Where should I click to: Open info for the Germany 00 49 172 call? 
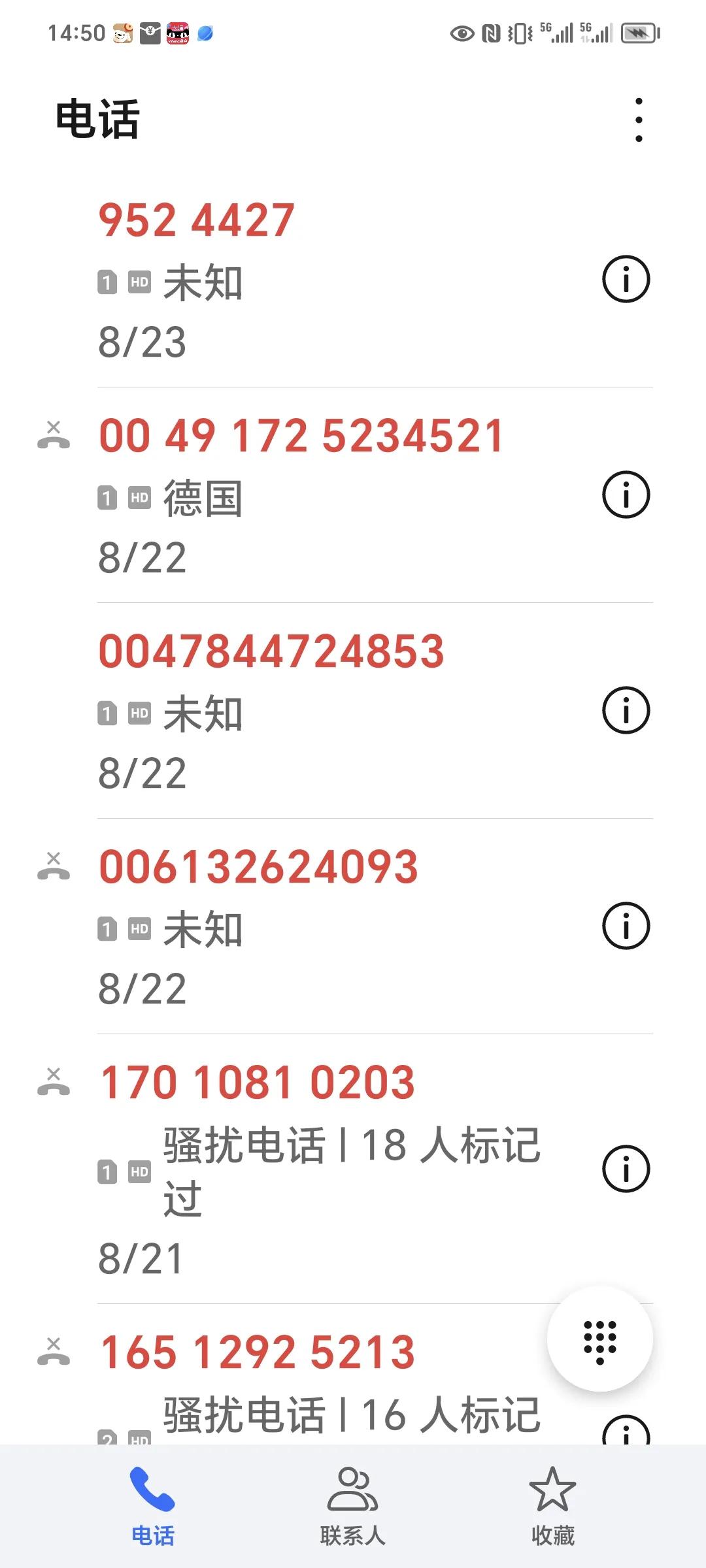pyautogui.click(x=626, y=495)
